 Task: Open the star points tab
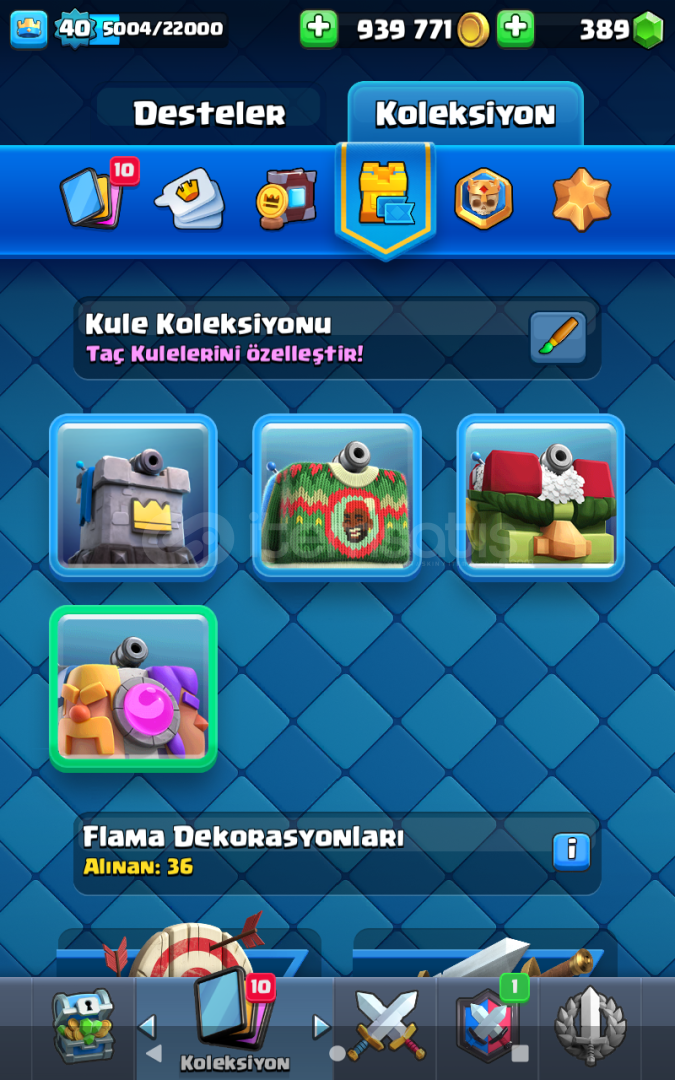click(x=581, y=198)
